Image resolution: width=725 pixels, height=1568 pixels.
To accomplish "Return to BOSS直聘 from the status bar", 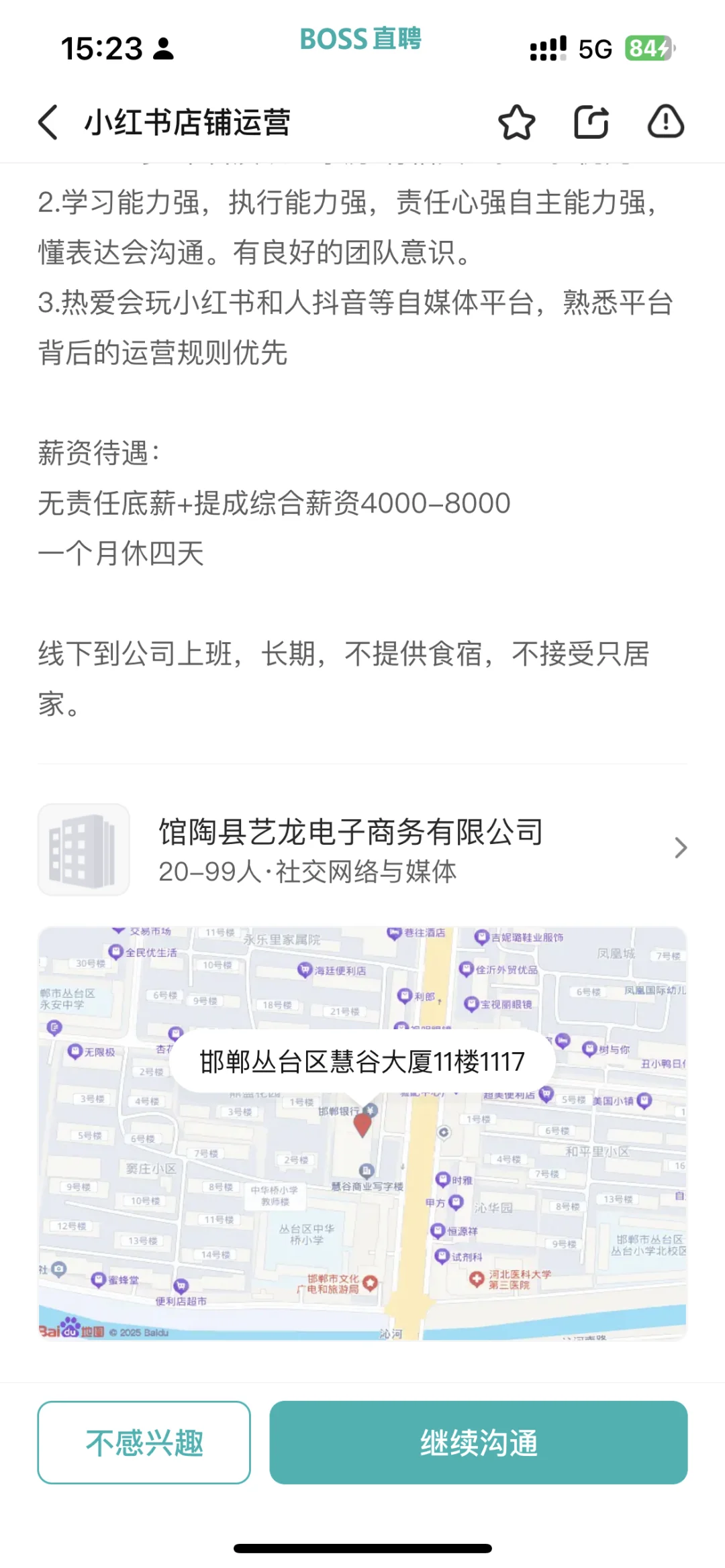I will [x=360, y=38].
